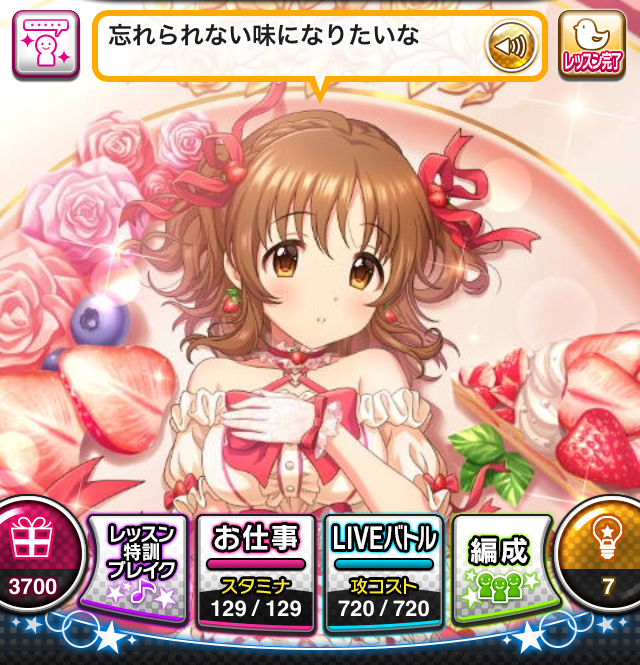Open the pink comment icon button
640x665 pixels.
(44, 44)
